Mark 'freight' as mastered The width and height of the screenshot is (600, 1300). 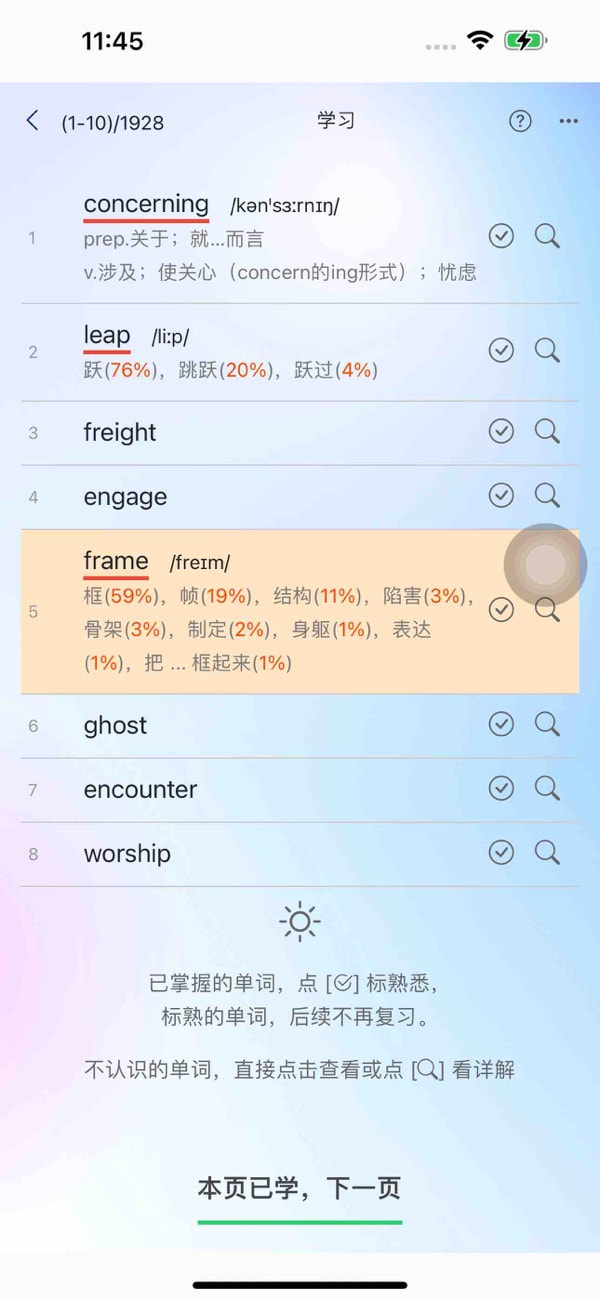tap(501, 431)
